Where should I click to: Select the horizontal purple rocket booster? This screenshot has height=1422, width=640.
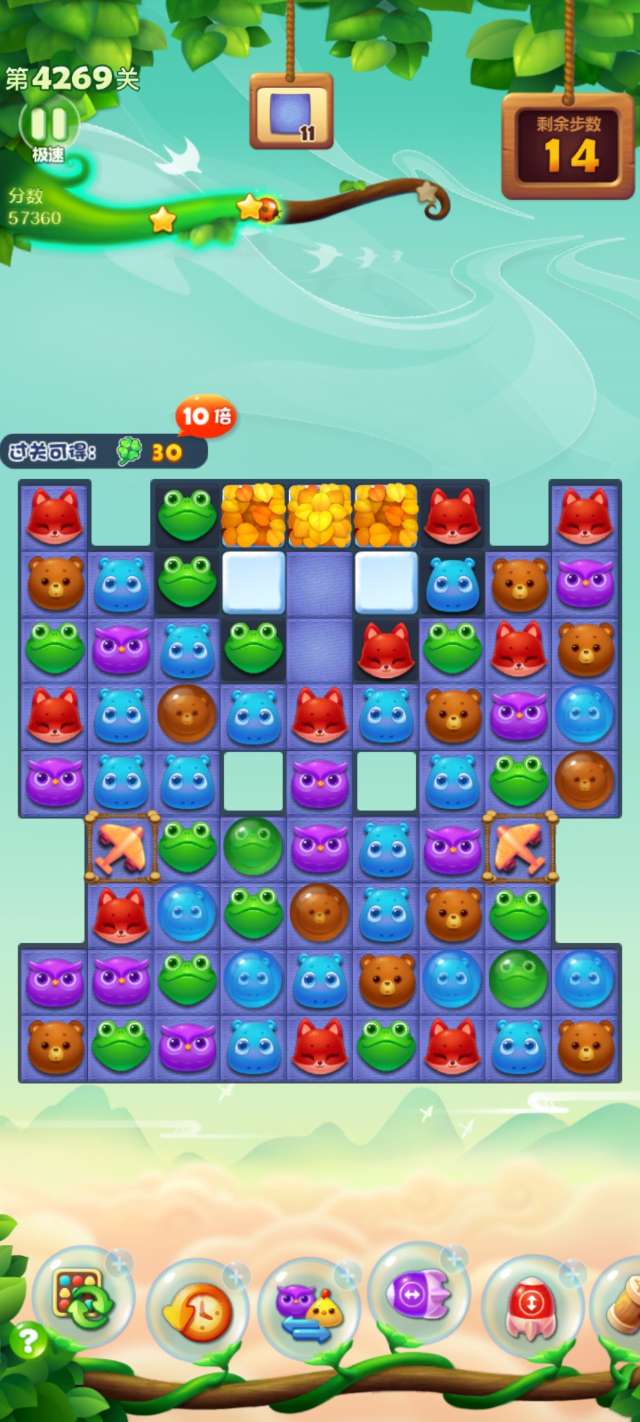[x=418, y=1296]
